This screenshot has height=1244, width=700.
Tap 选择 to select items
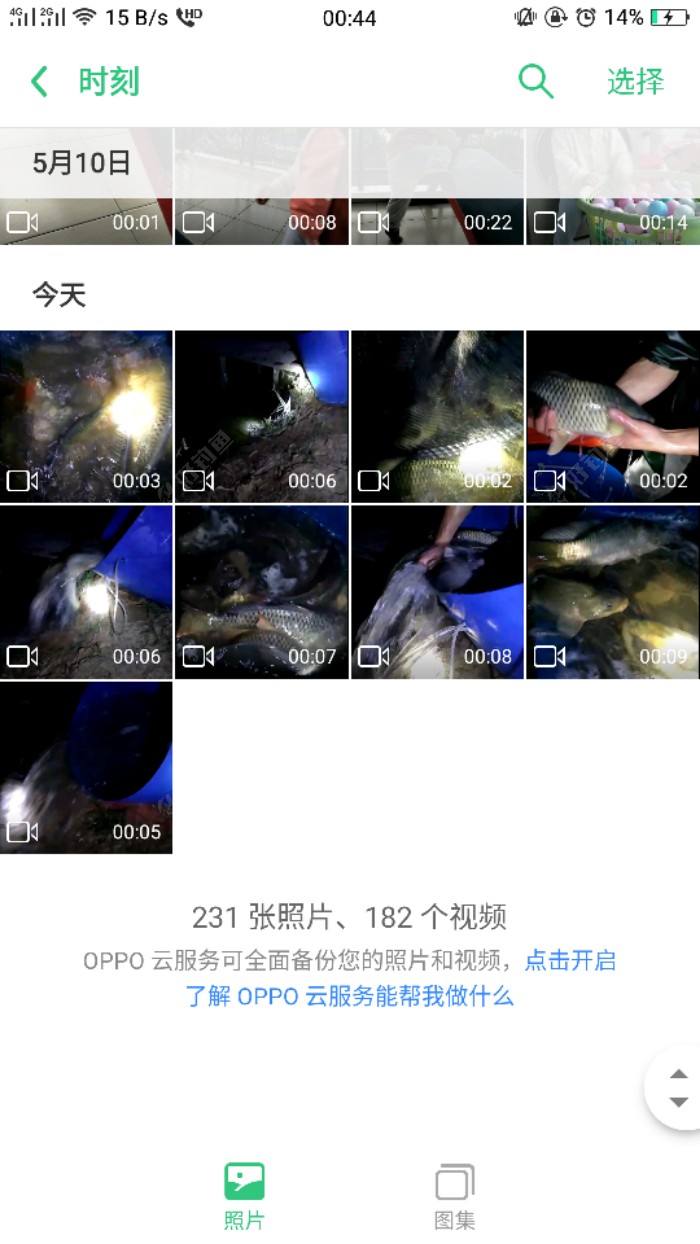tap(635, 82)
